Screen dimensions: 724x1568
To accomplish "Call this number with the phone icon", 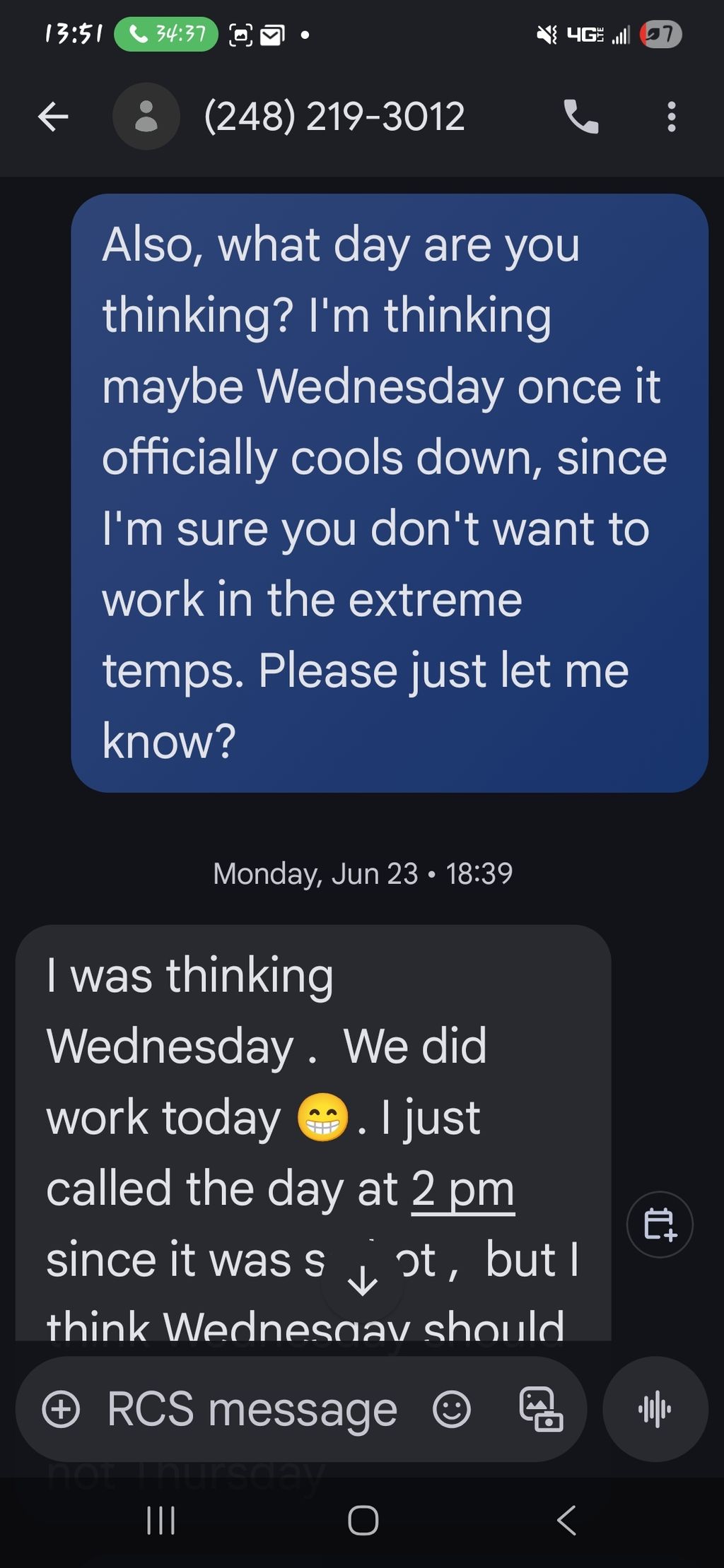I will (581, 117).
